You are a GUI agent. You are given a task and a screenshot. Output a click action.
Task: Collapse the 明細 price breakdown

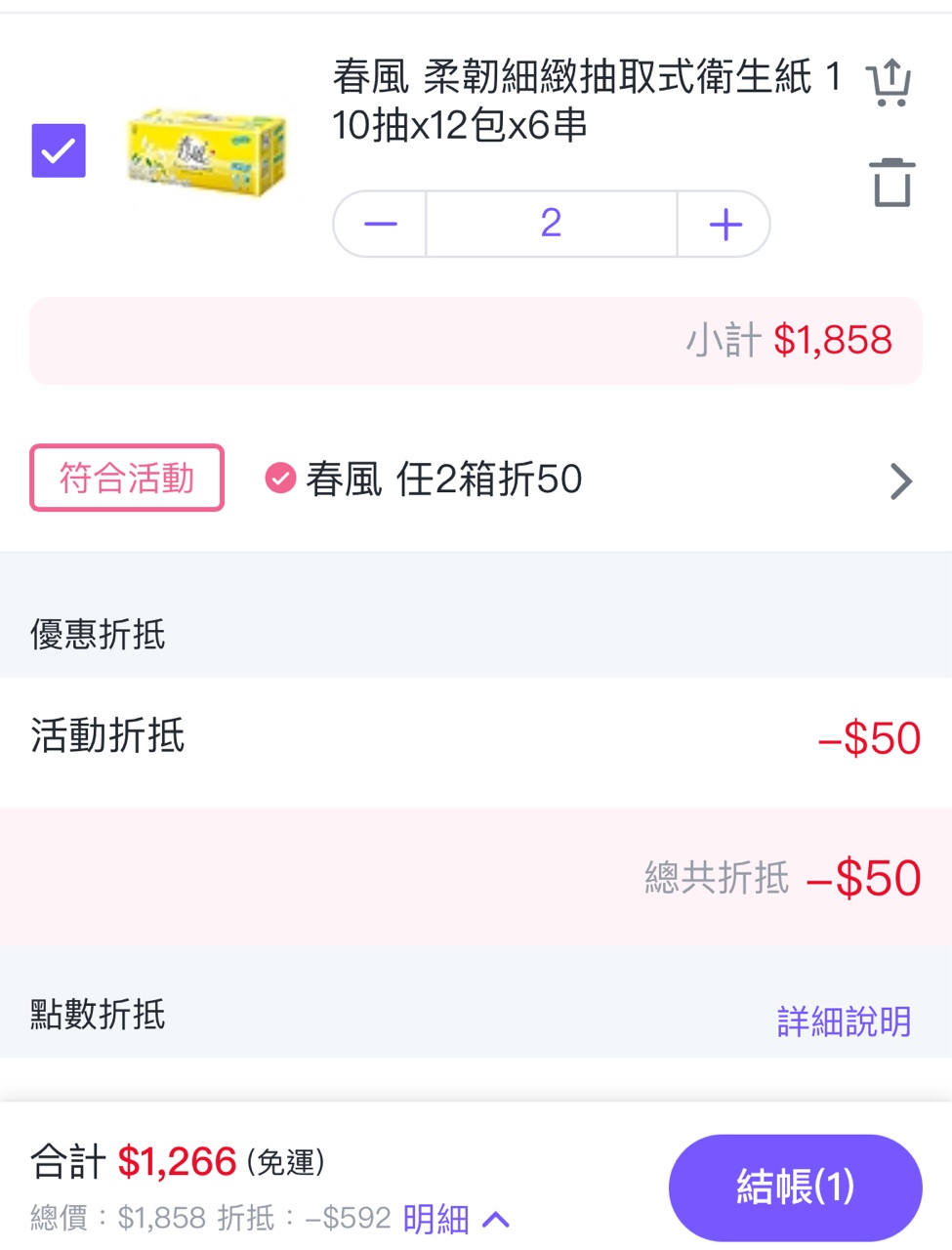(455, 1219)
